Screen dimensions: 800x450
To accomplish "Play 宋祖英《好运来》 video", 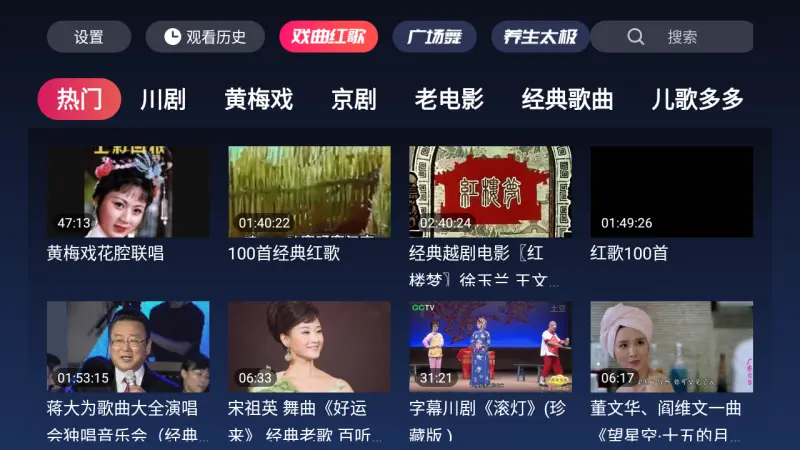I will [309, 346].
